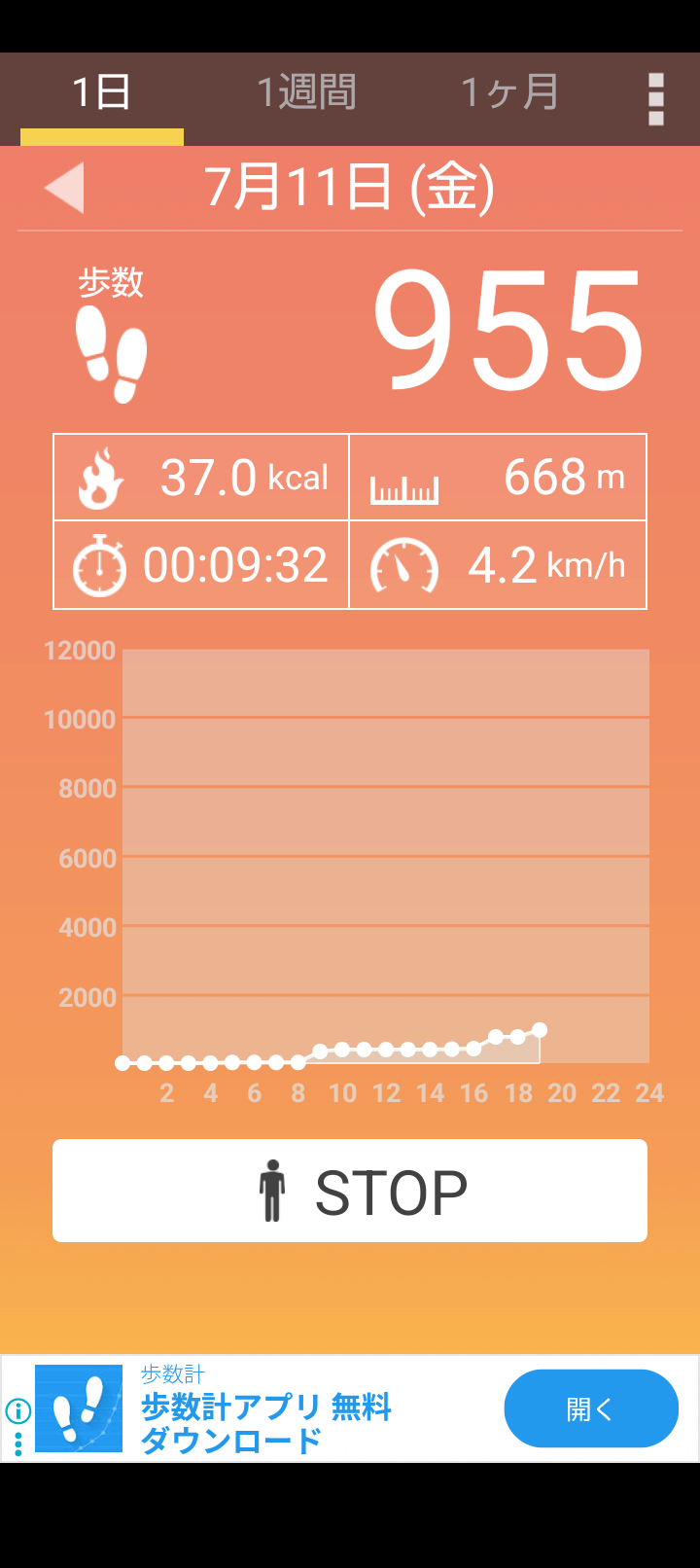Image resolution: width=700 pixels, height=1568 pixels.
Task: Switch to the 1ヶ月 tab
Action: click(x=509, y=93)
